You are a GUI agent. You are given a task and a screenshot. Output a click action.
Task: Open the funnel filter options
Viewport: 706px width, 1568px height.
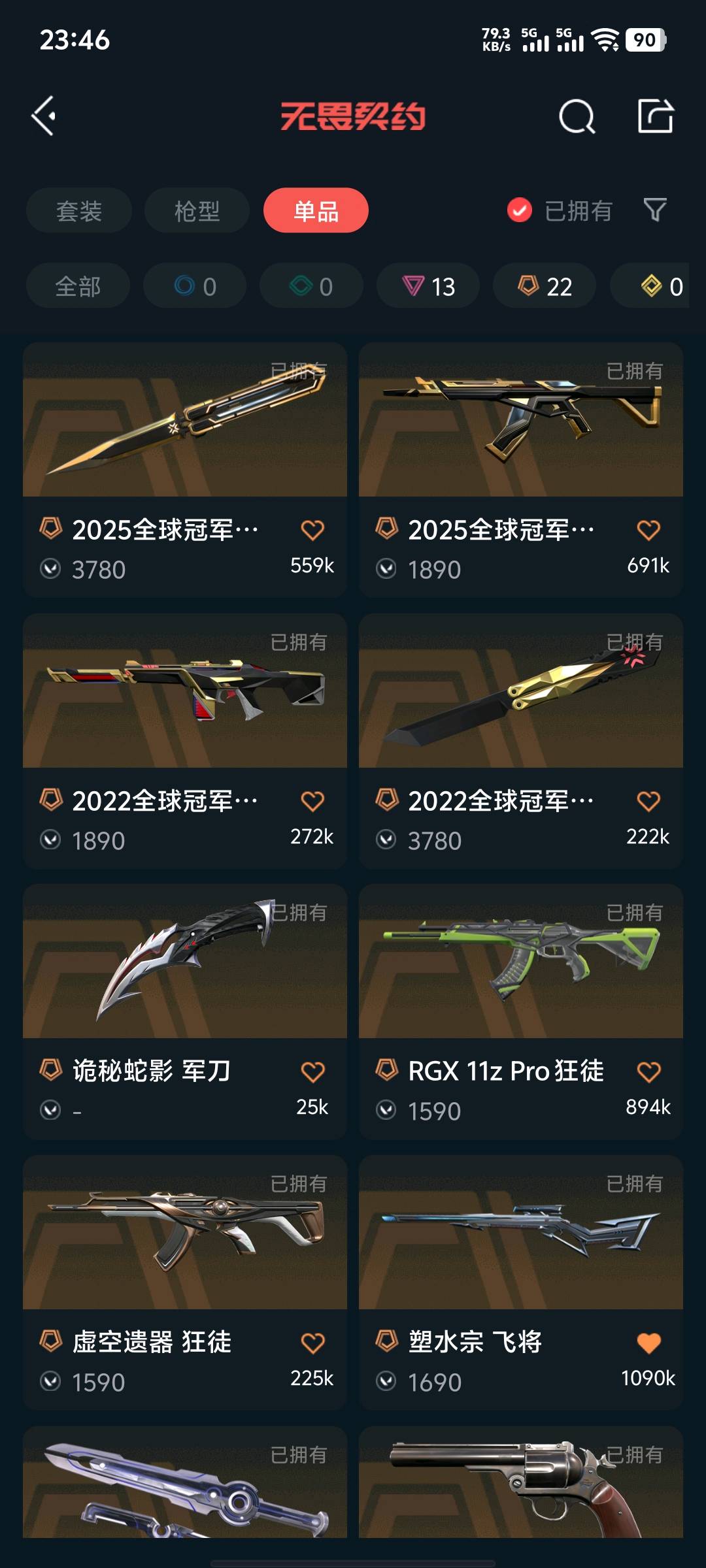pos(655,210)
